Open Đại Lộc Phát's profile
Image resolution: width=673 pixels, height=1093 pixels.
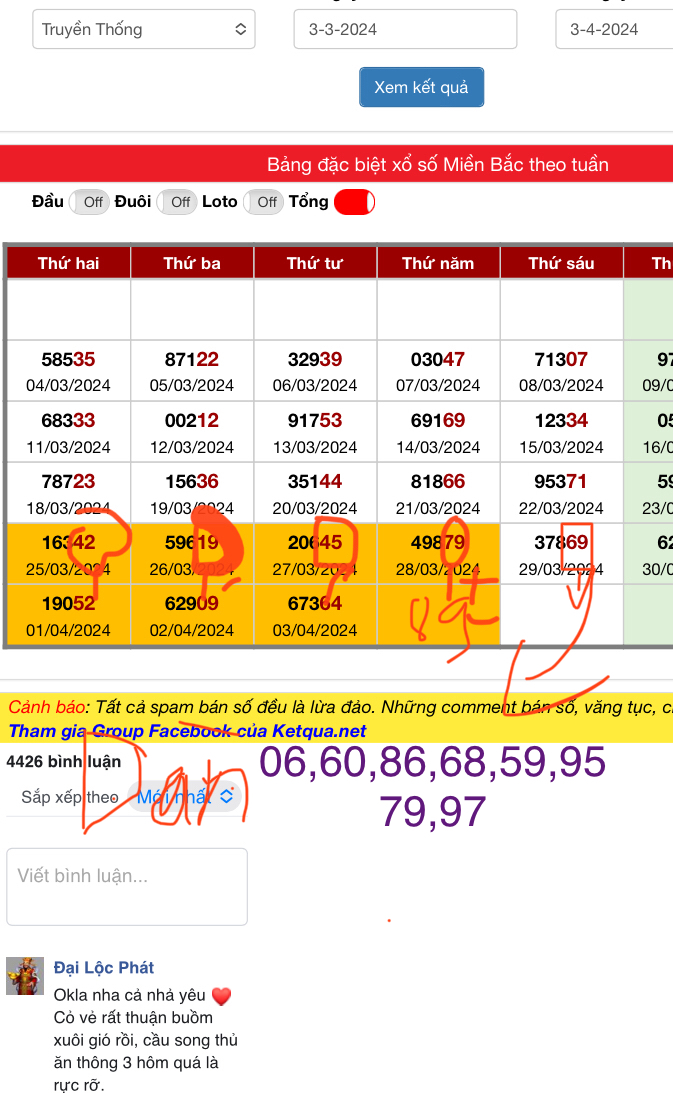coord(103,967)
